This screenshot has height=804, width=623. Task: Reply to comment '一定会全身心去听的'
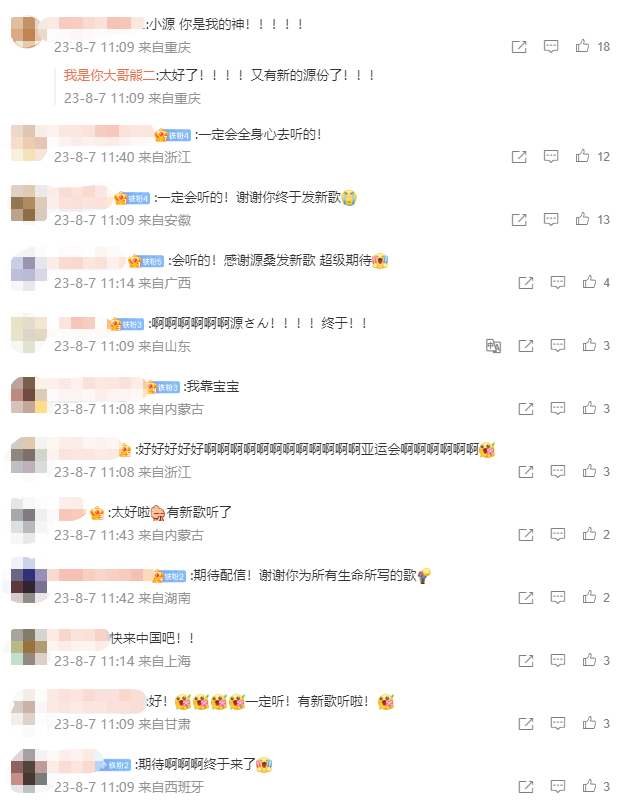(x=551, y=157)
